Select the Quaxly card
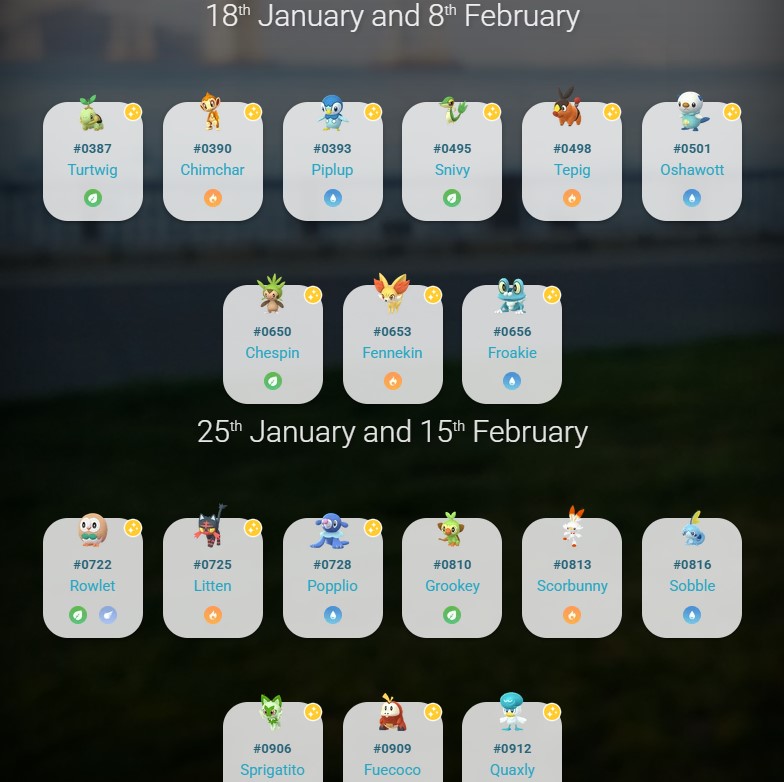784x782 pixels. [x=512, y=745]
